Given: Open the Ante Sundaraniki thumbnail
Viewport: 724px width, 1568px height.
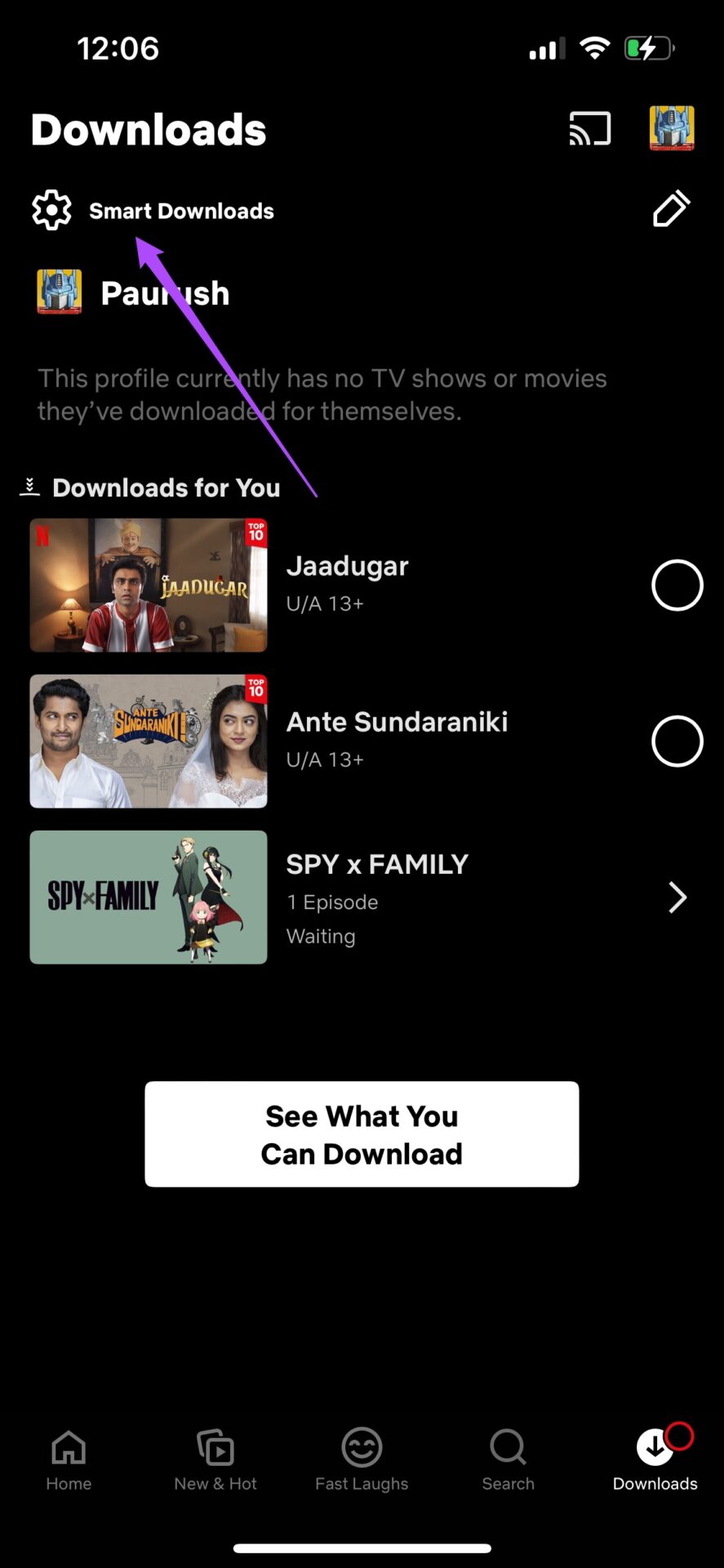Looking at the screenshot, I should click(x=149, y=742).
